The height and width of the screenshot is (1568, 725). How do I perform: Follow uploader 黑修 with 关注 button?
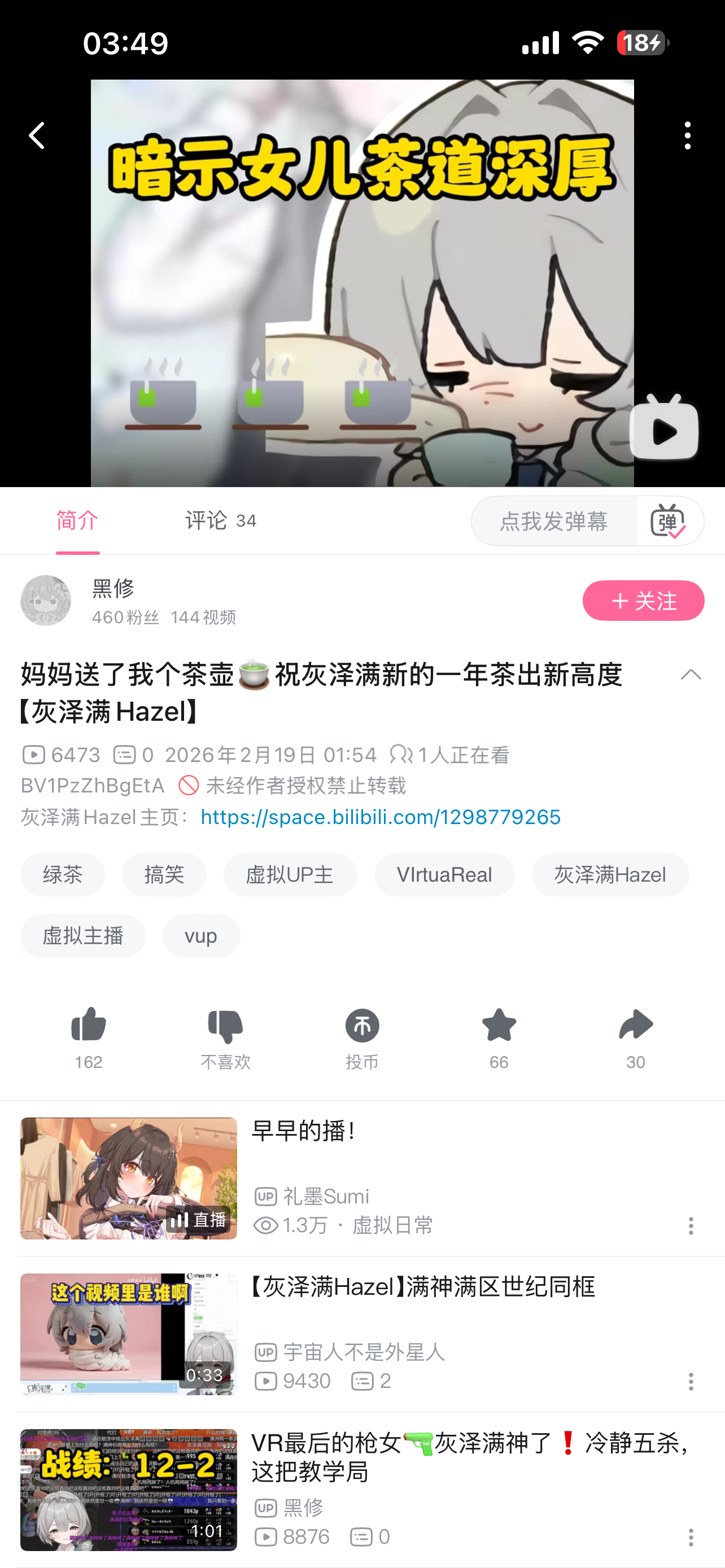pos(643,601)
